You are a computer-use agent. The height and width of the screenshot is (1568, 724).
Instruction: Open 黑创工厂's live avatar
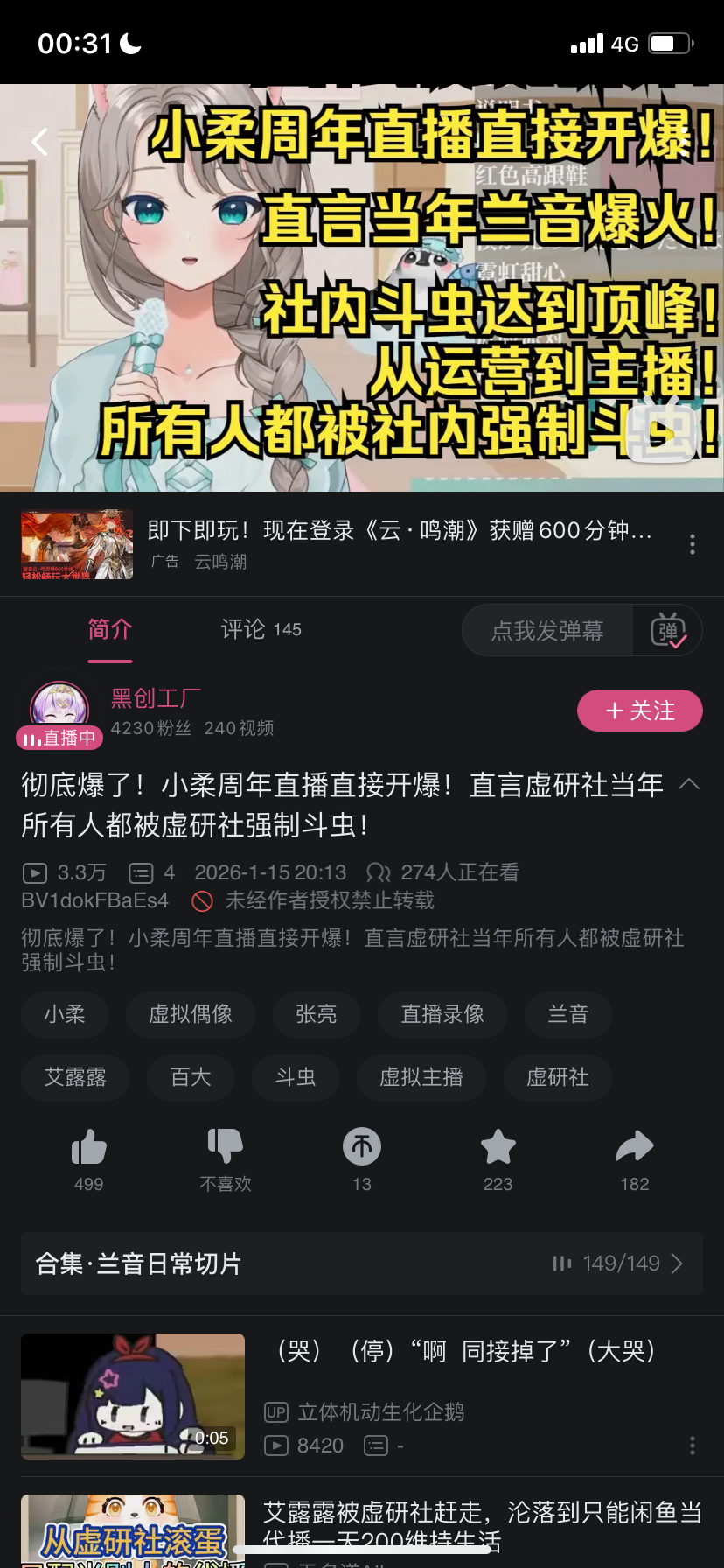[x=59, y=710]
